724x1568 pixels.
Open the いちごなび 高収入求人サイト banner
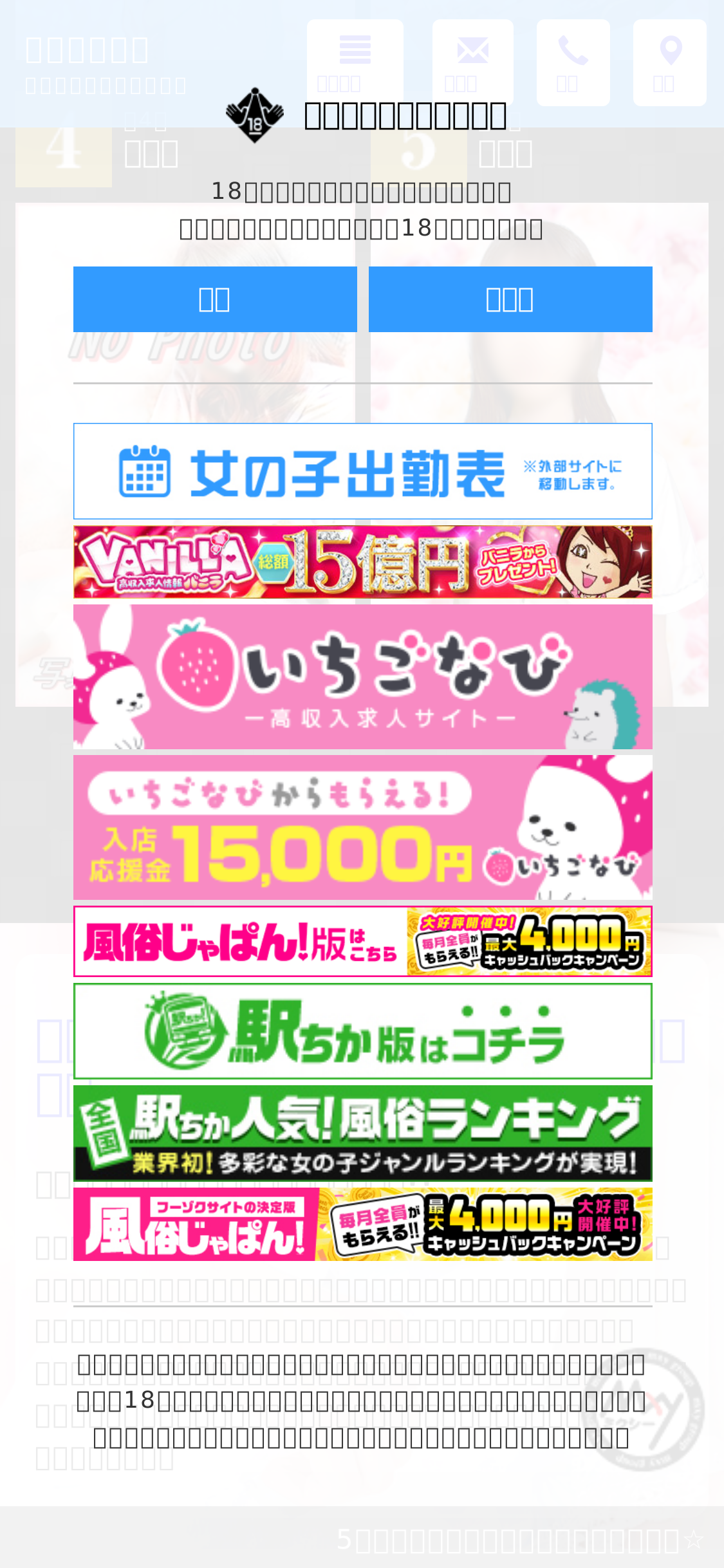coord(362,677)
